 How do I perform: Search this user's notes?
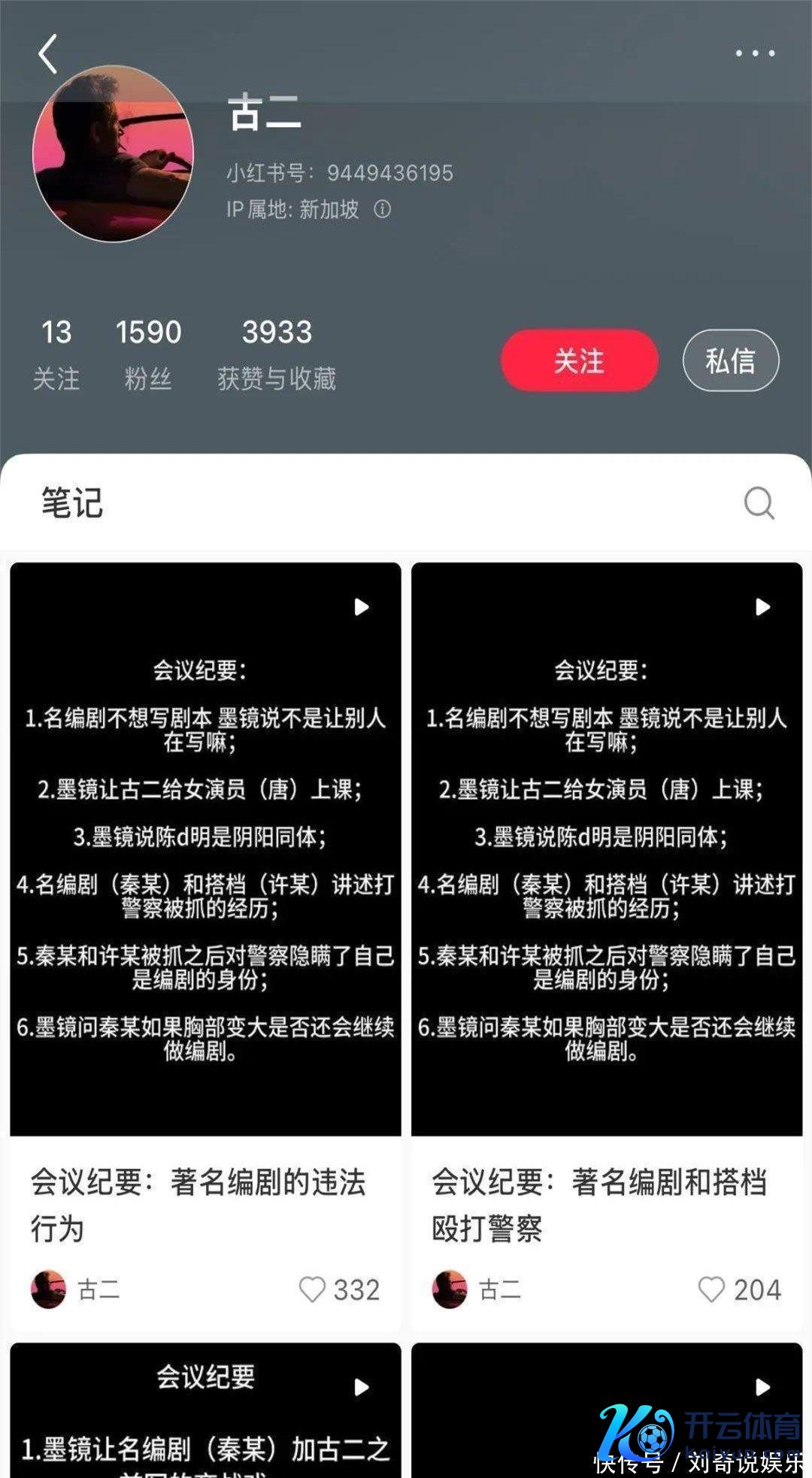(x=759, y=502)
